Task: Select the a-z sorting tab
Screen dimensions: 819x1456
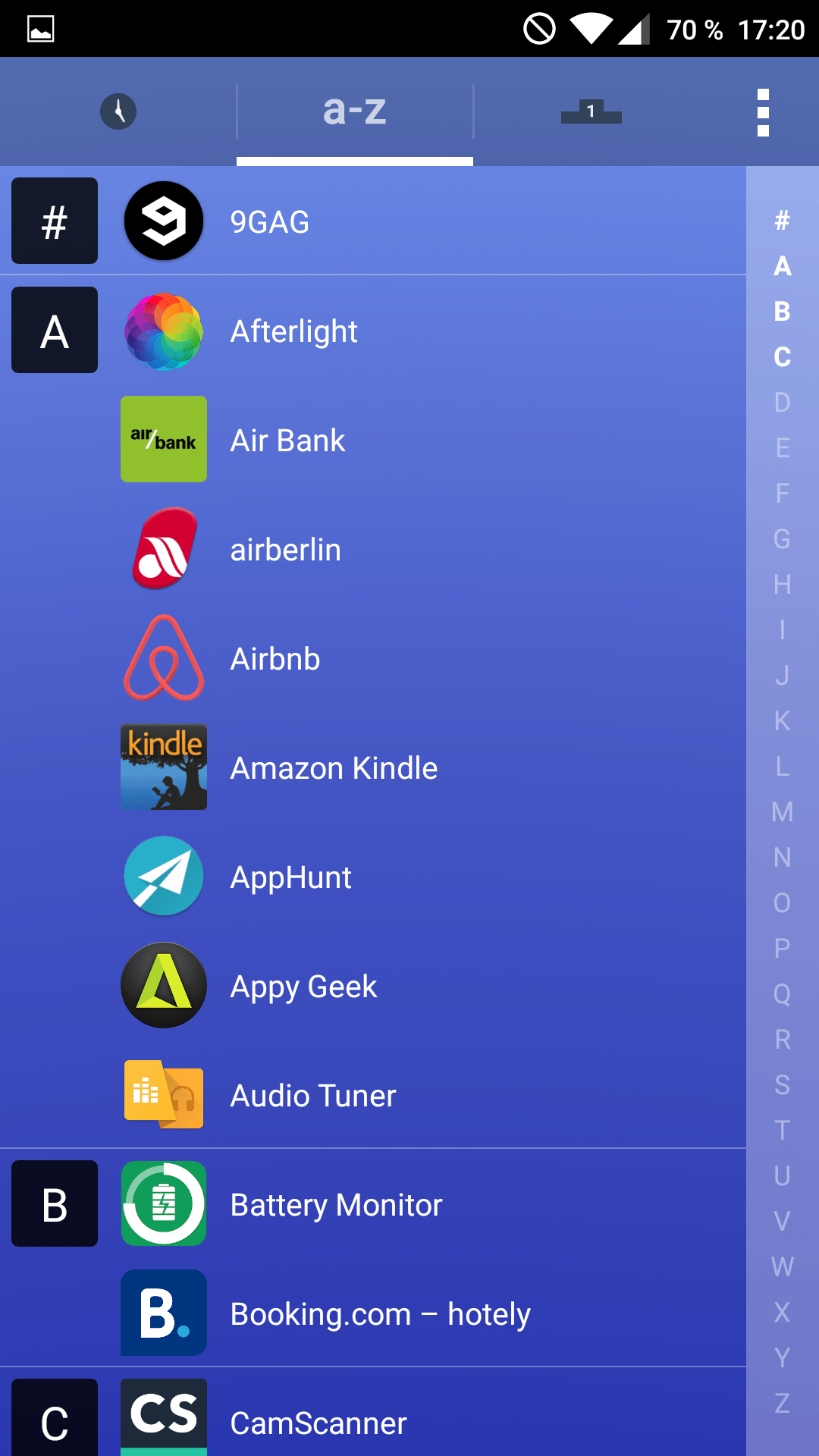Action: point(355,111)
